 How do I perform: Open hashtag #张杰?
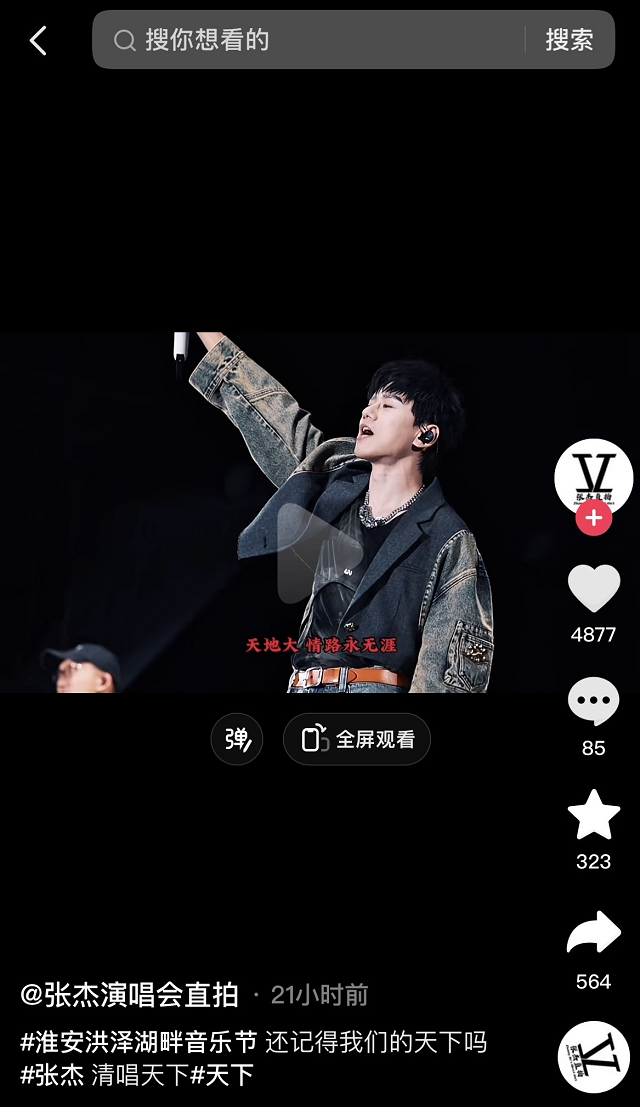point(52,1076)
